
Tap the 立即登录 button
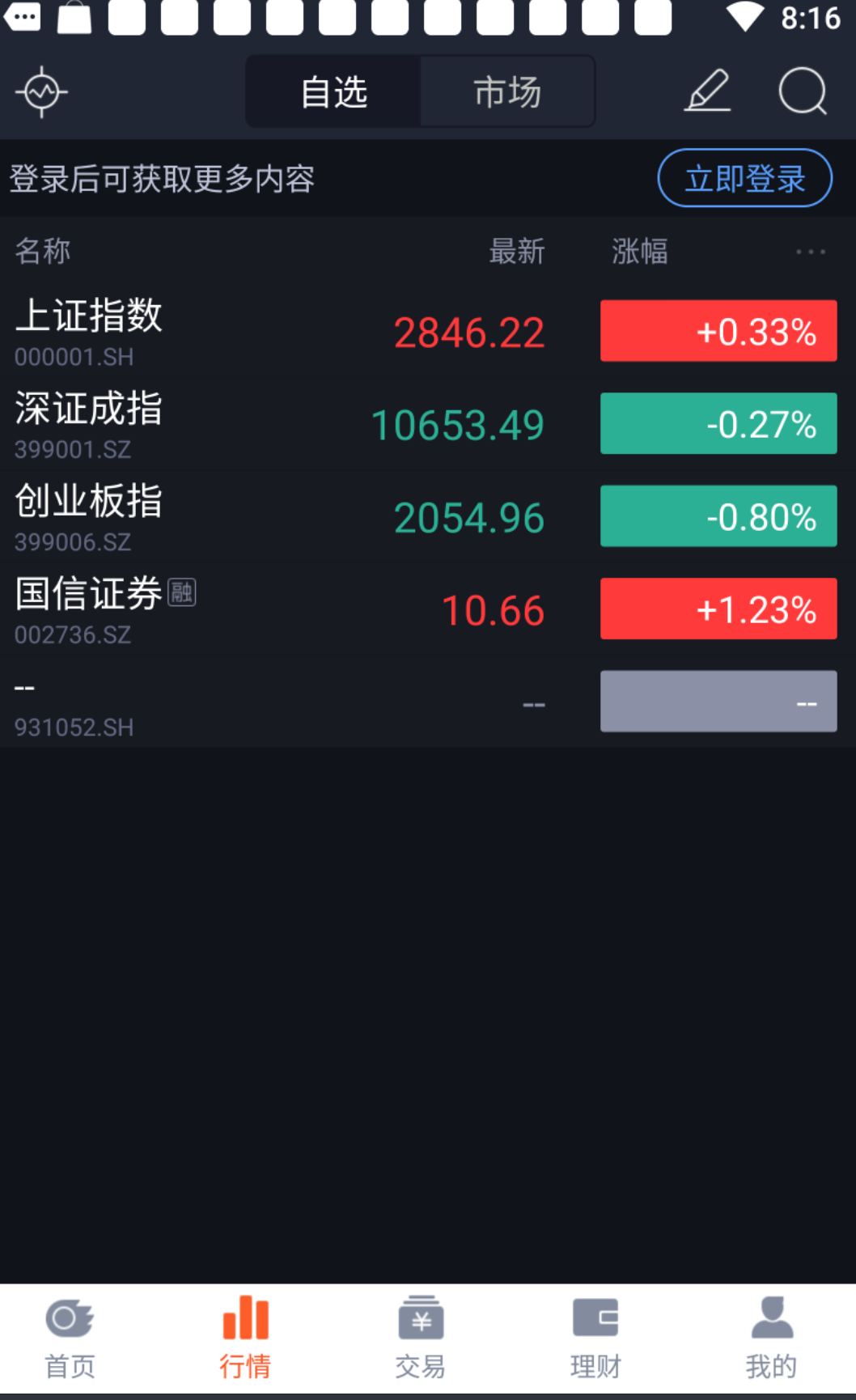[744, 178]
